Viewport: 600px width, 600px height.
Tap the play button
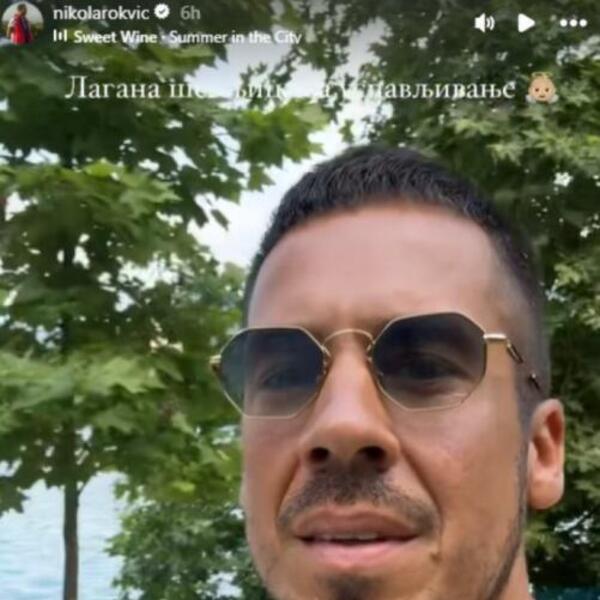point(526,23)
